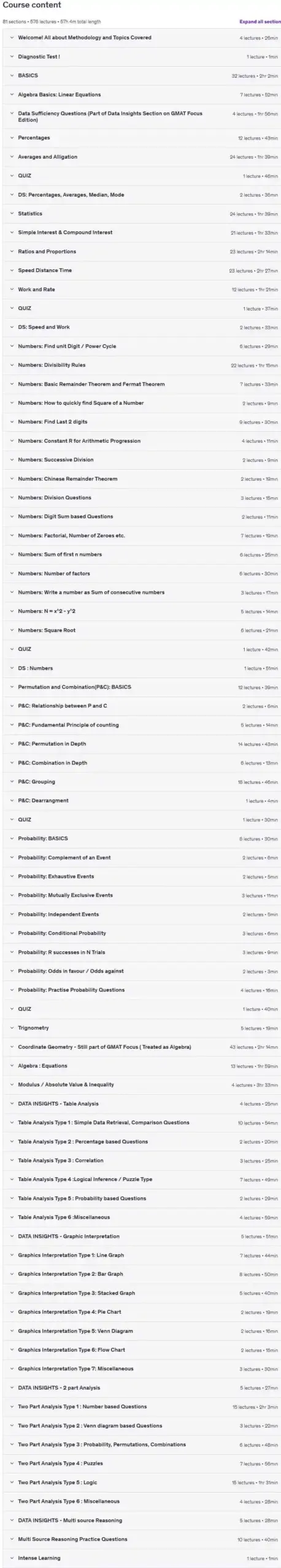This screenshot has height=1568, width=281.
Task: Expand the Trignometry section
Action: (x=142, y=1028)
